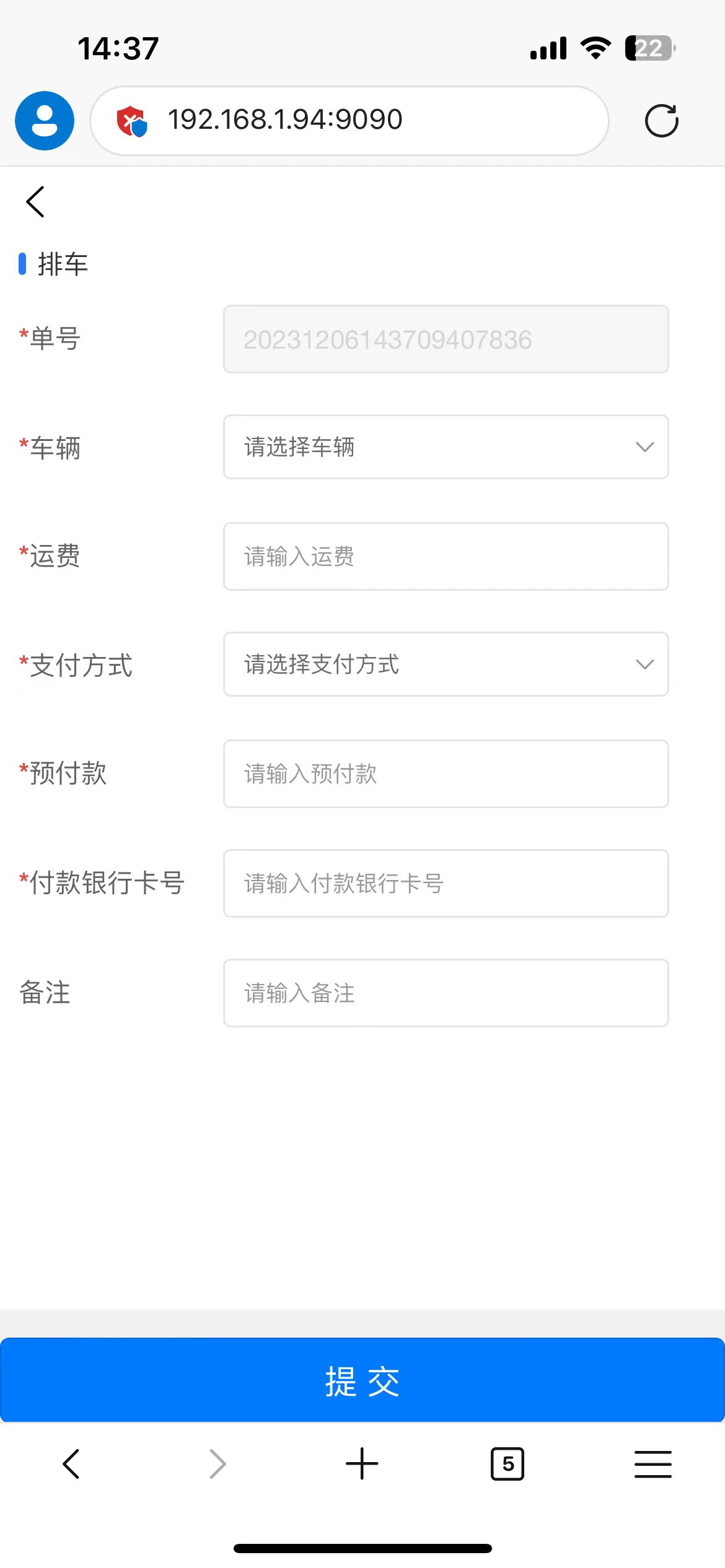The height and width of the screenshot is (1568, 725).
Task: Tap the 请输入备注 remarks field
Action: [446, 993]
